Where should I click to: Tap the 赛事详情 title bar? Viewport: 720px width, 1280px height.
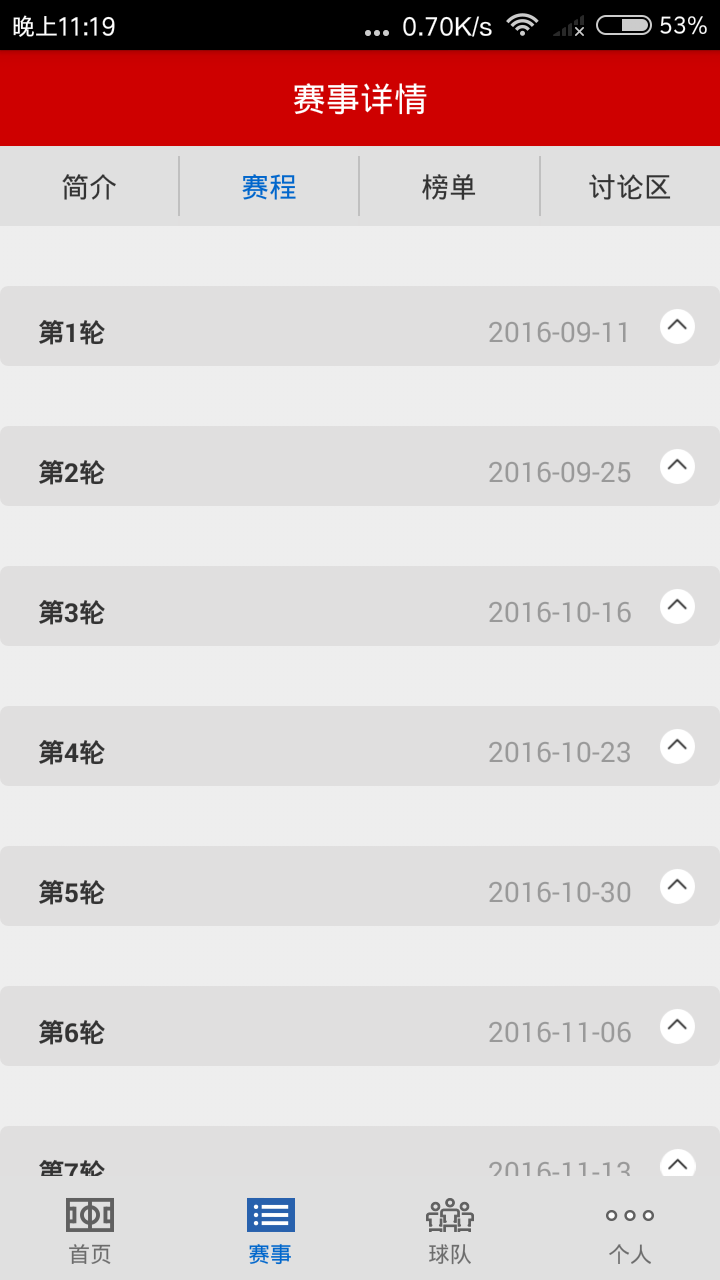(x=360, y=98)
